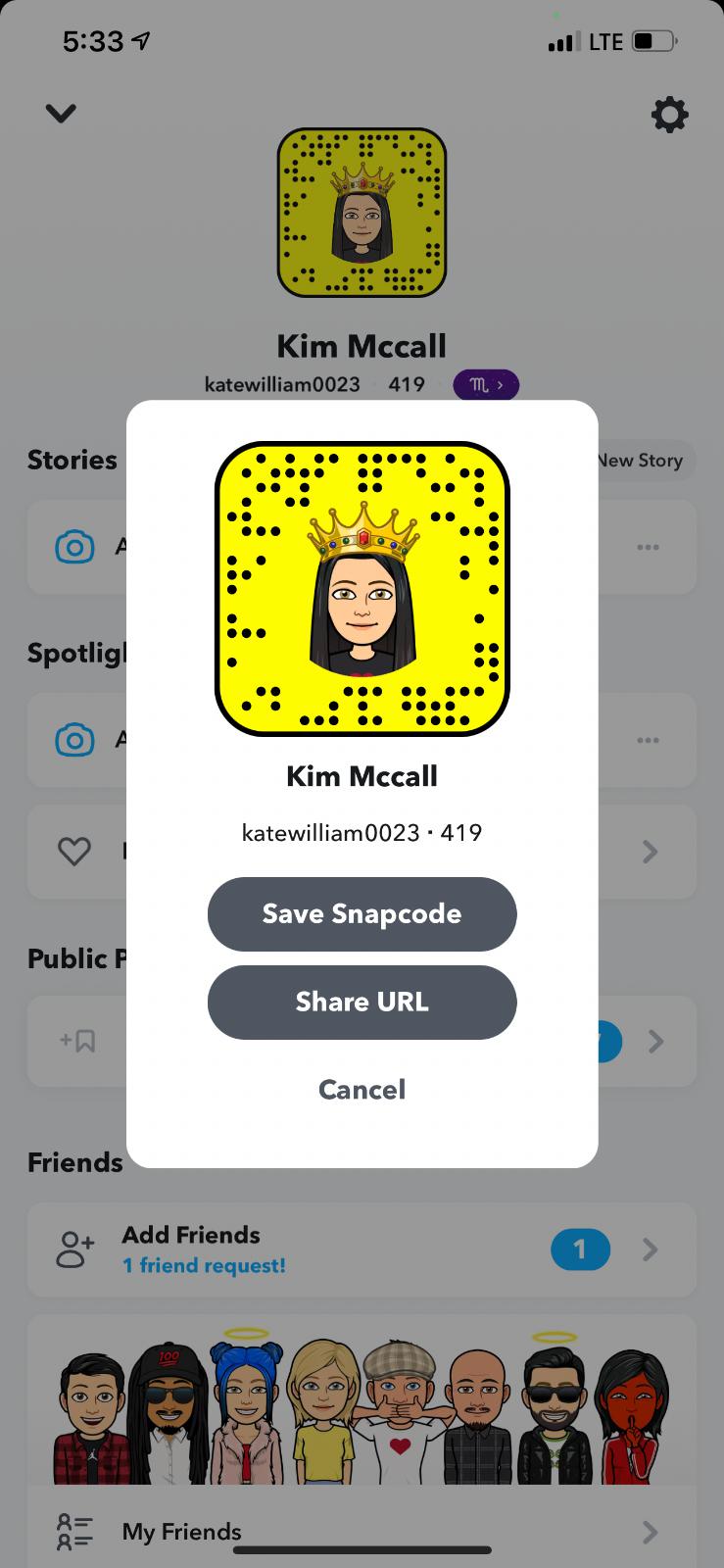Viewport: 724px width, 1568px height.
Task: Collapse profile with the down arrow
Action: pos(61,114)
